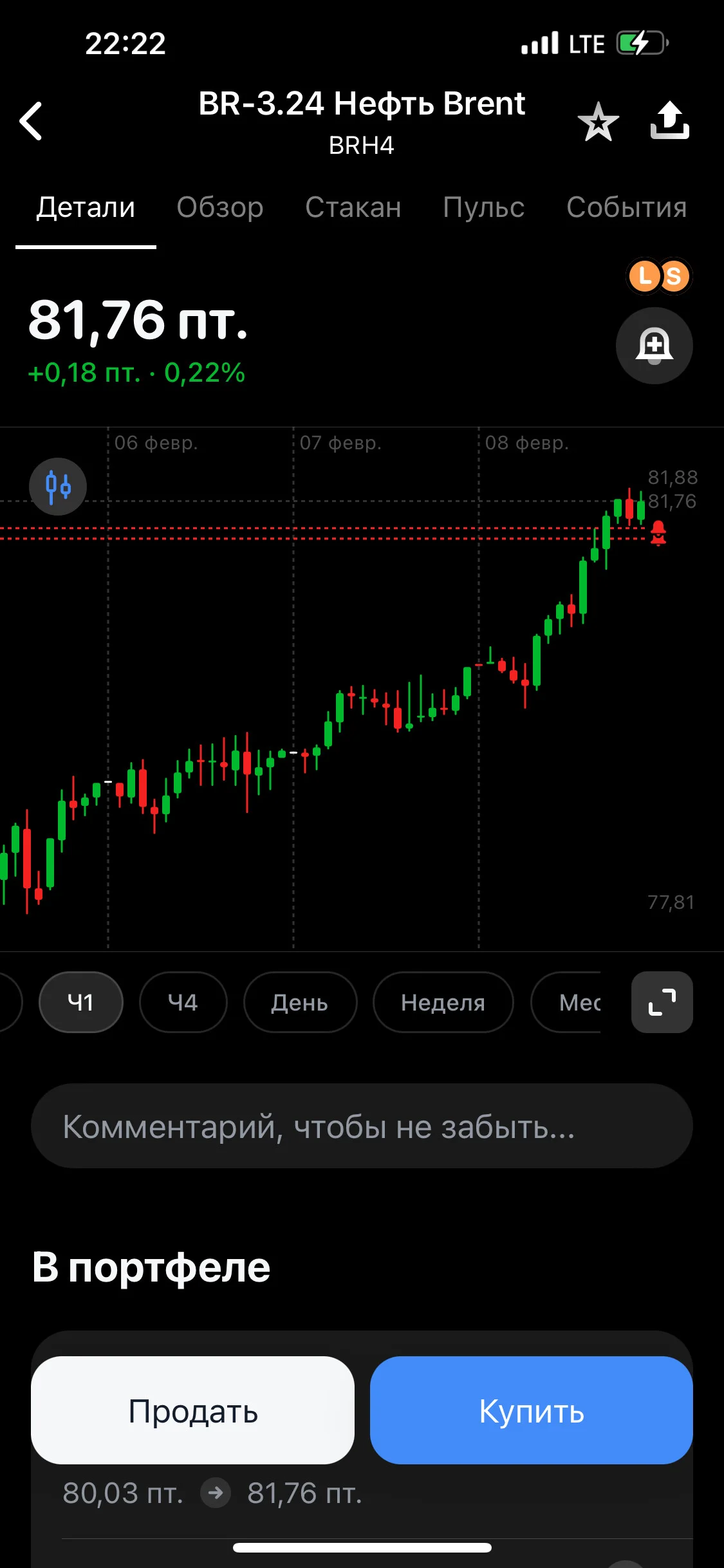
Task: Open the L S long/short badge
Action: click(659, 276)
